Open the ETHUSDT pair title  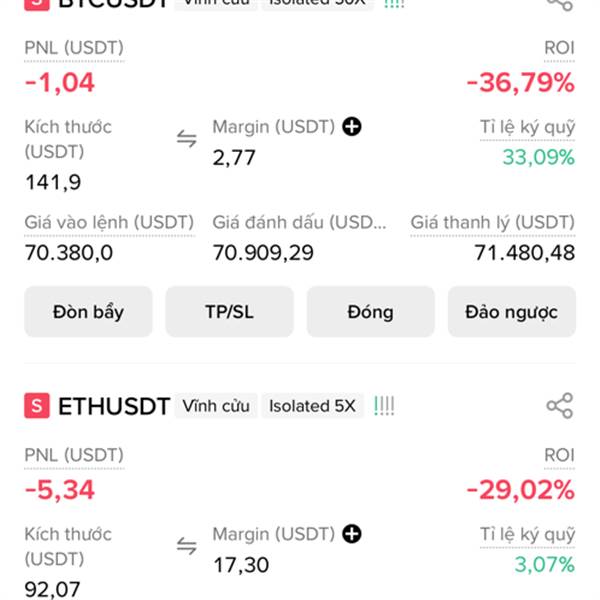click(112, 406)
